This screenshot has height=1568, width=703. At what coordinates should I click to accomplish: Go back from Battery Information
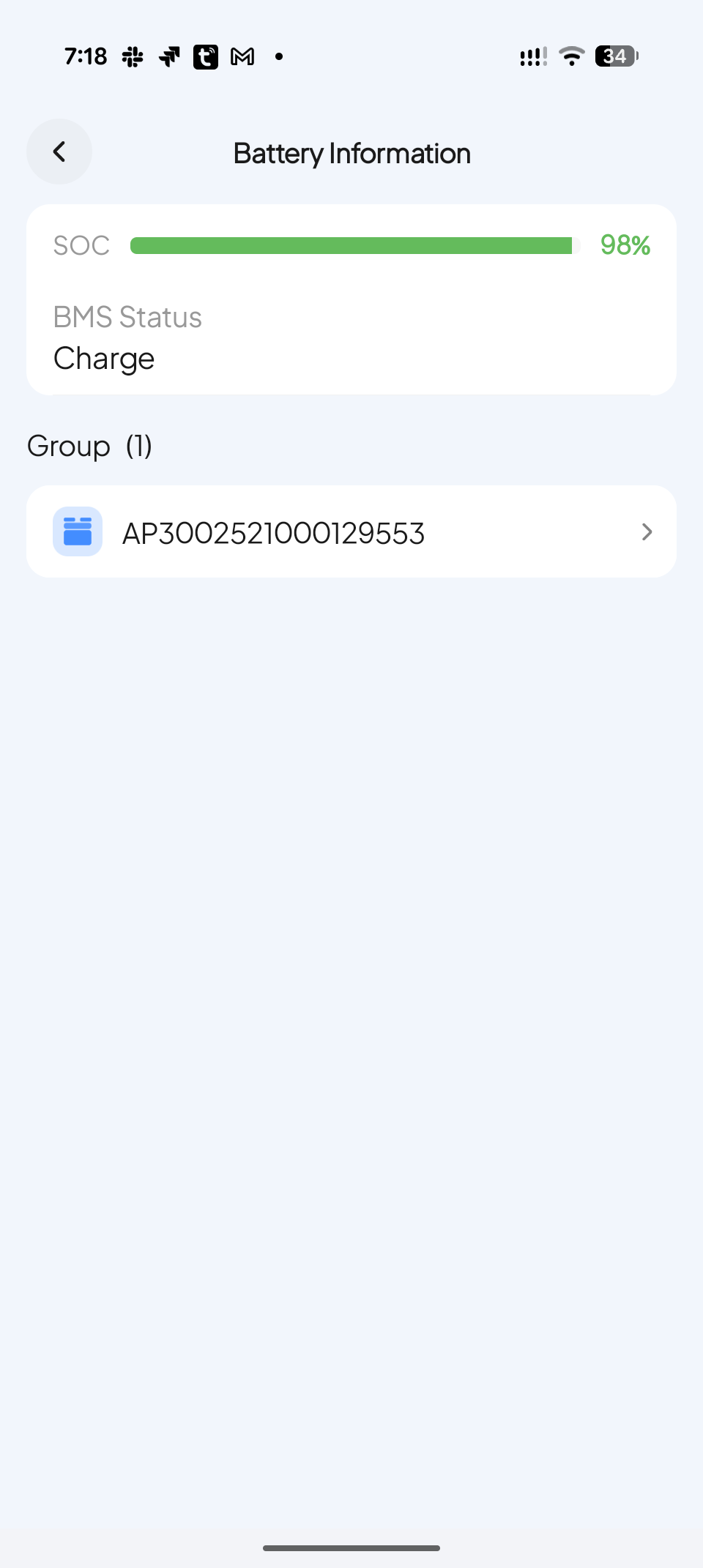(x=59, y=152)
